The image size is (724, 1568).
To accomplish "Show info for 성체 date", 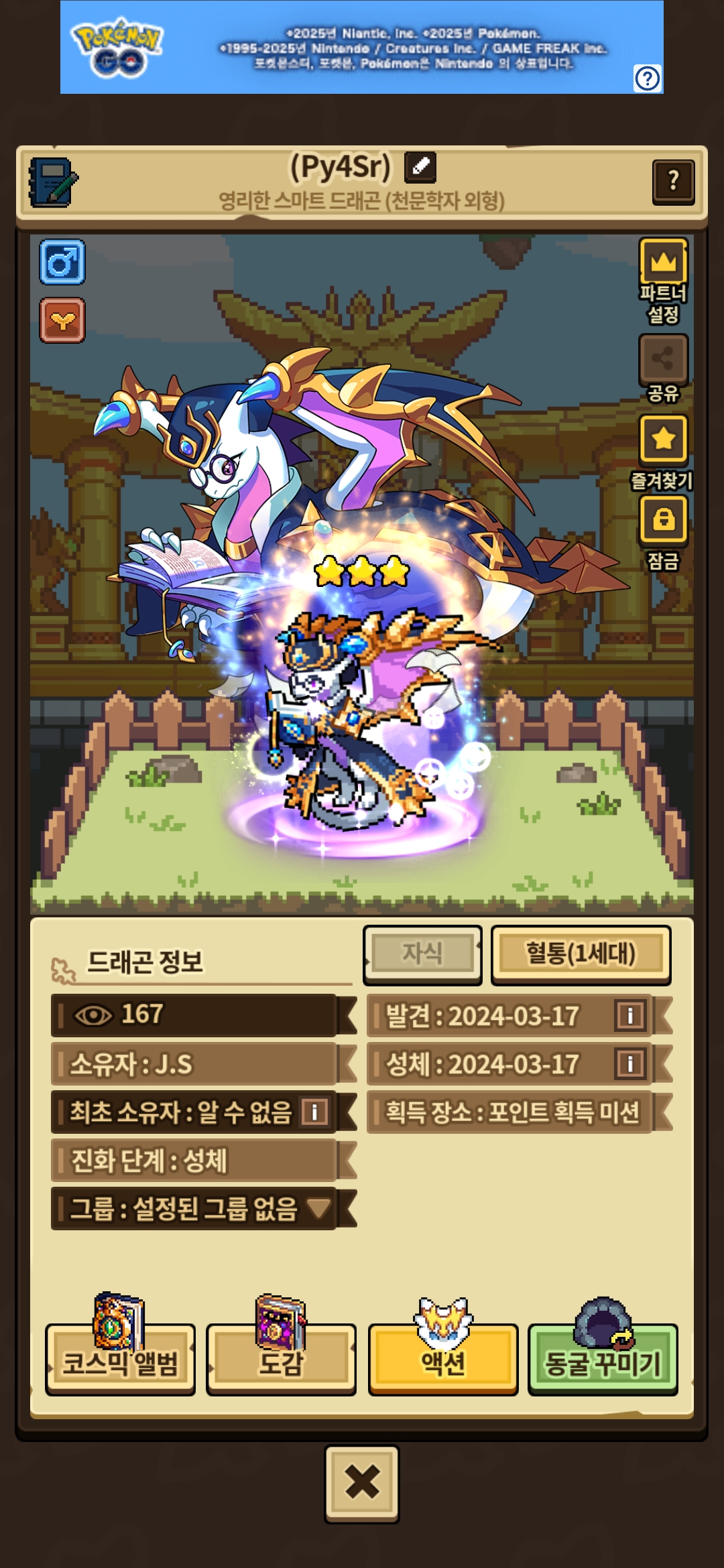I will tap(629, 1064).
